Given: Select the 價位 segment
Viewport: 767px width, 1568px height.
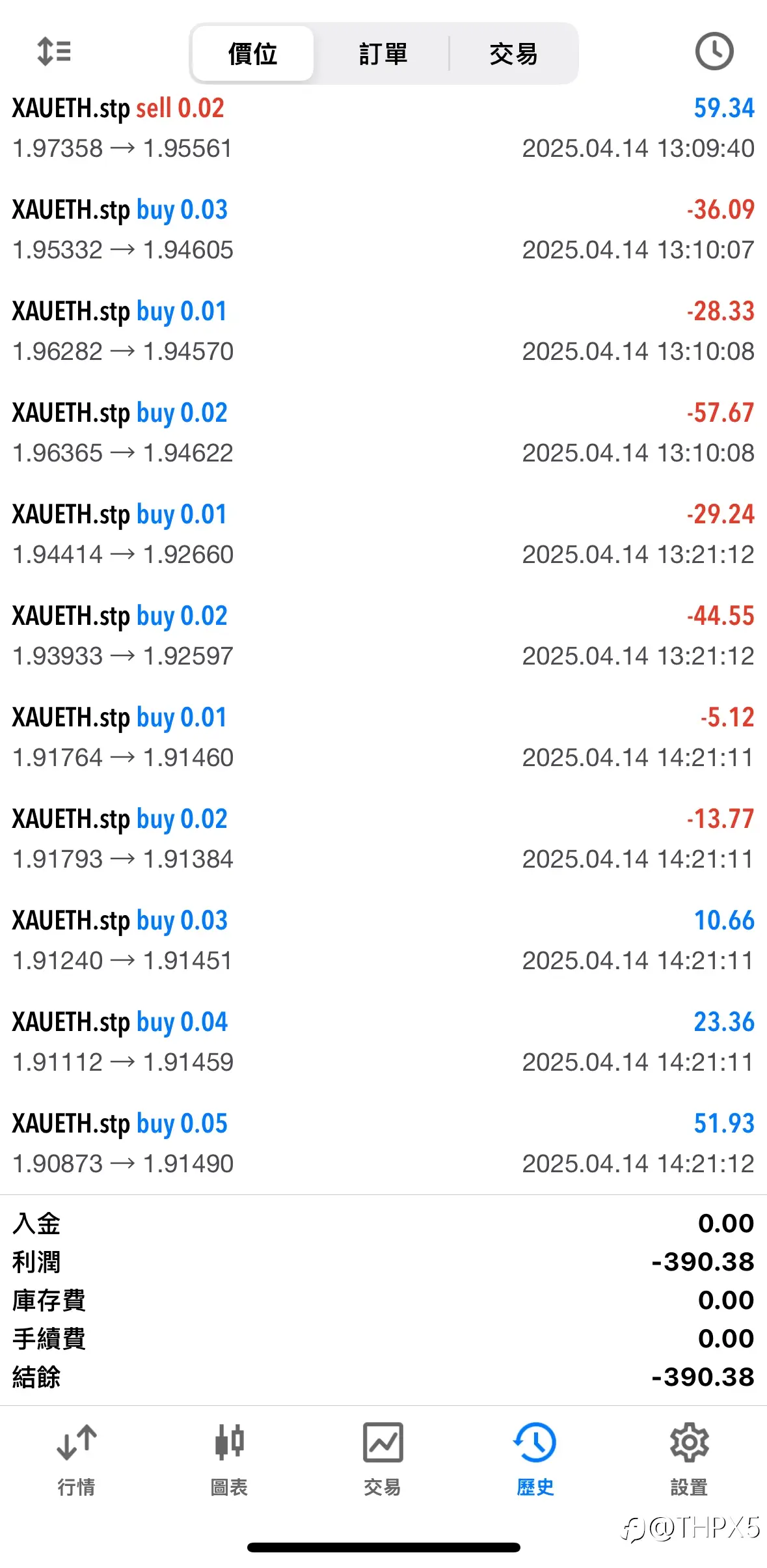Looking at the screenshot, I should tap(253, 53).
